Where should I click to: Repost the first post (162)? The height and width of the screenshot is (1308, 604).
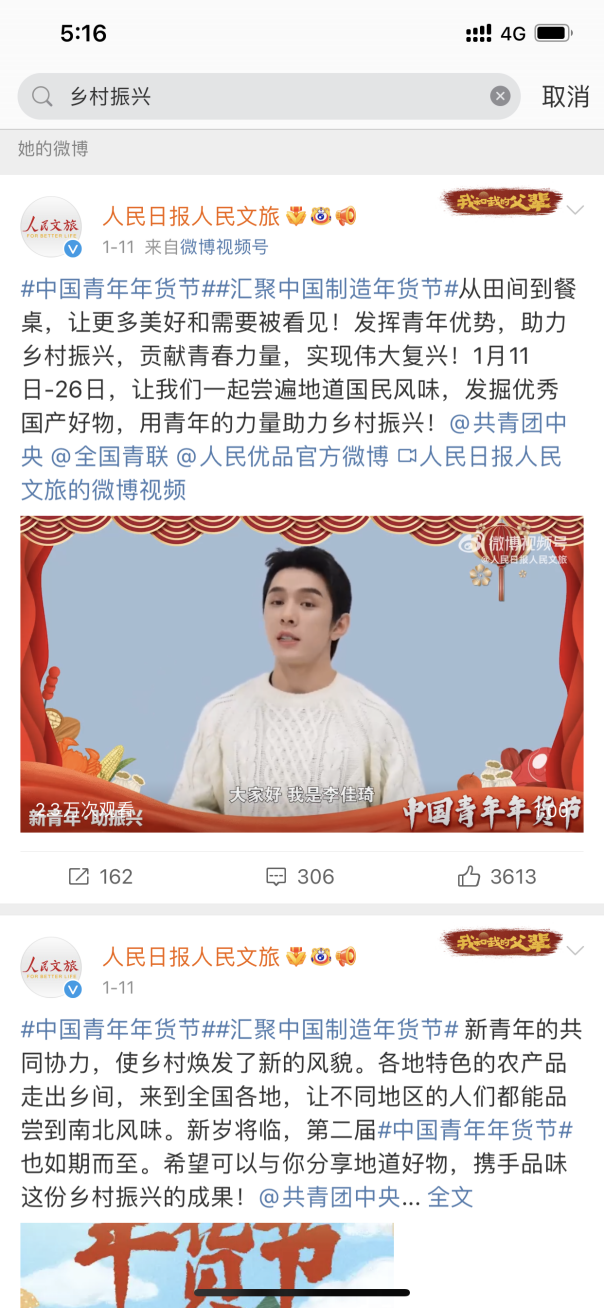[x=100, y=877]
